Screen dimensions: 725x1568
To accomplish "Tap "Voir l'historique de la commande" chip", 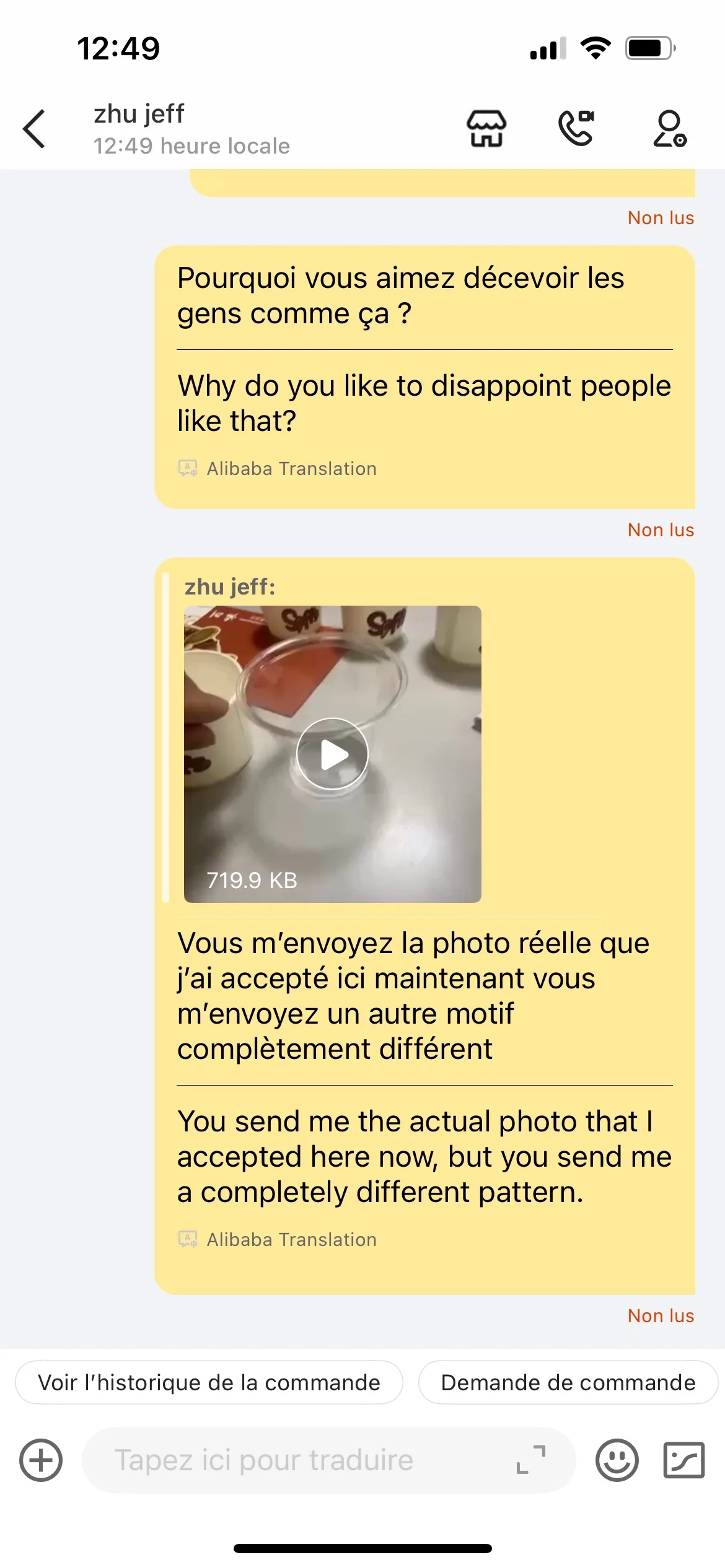I will click(209, 1382).
